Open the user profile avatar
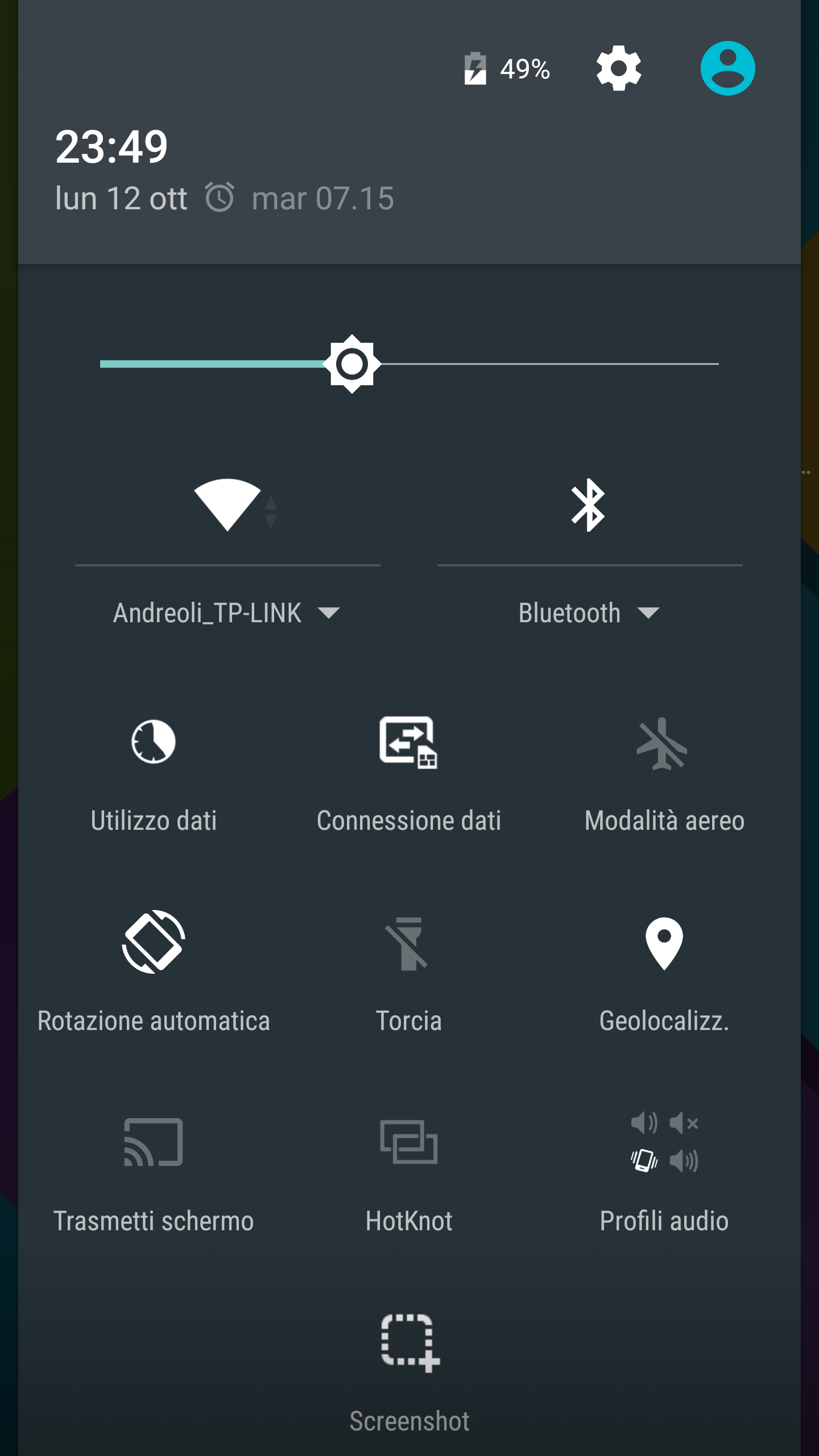The width and height of the screenshot is (819, 1456). [x=727, y=68]
